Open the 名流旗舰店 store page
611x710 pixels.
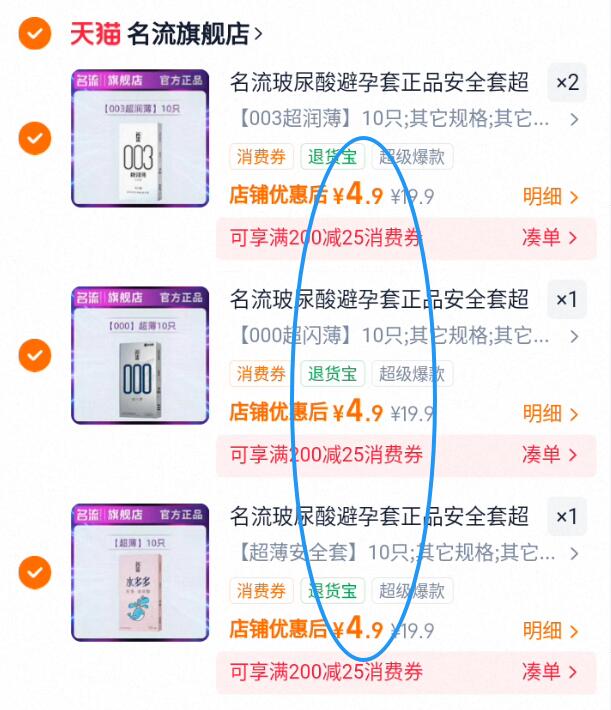[x=166, y=34]
